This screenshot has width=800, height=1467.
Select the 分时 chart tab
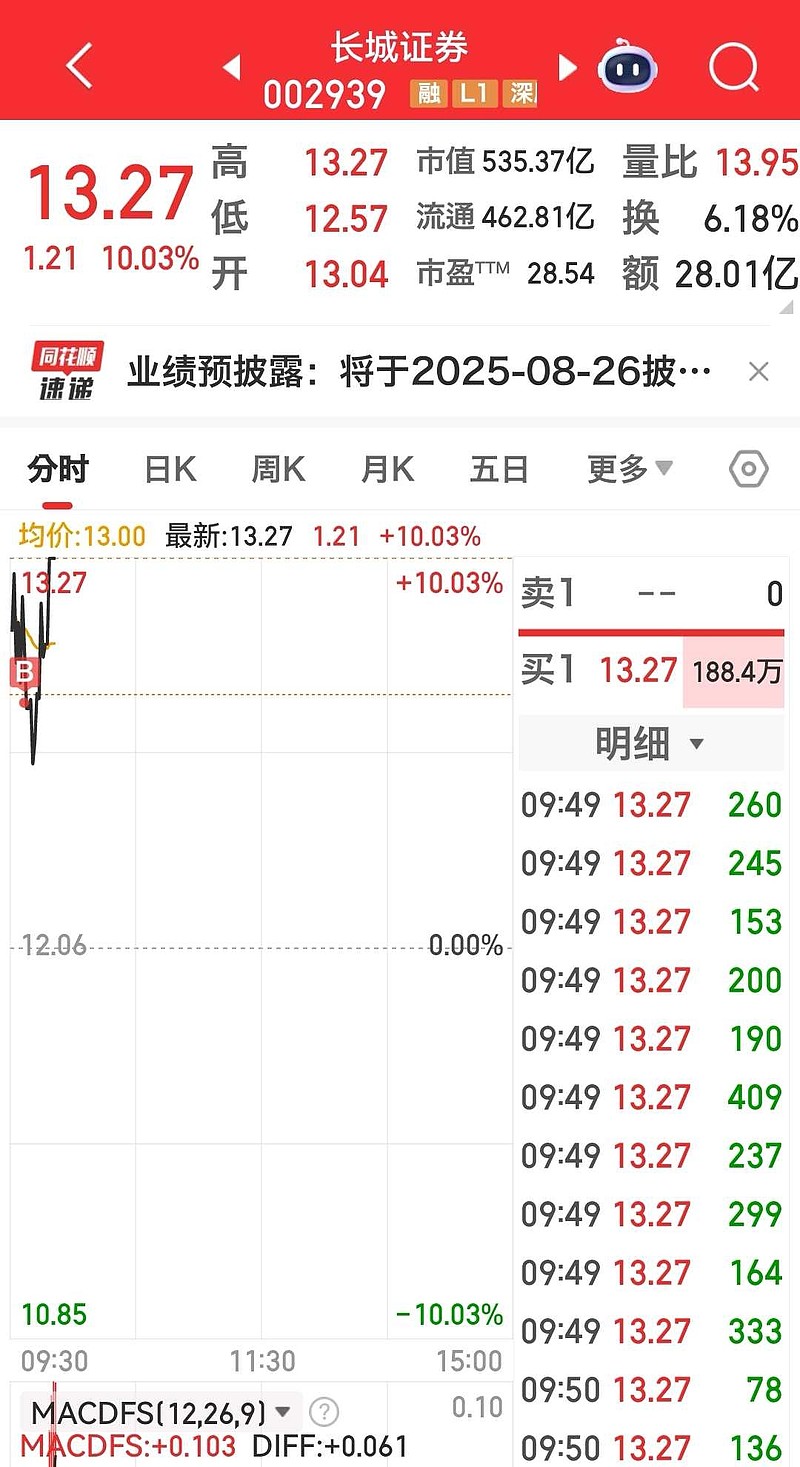[x=58, y=468]
